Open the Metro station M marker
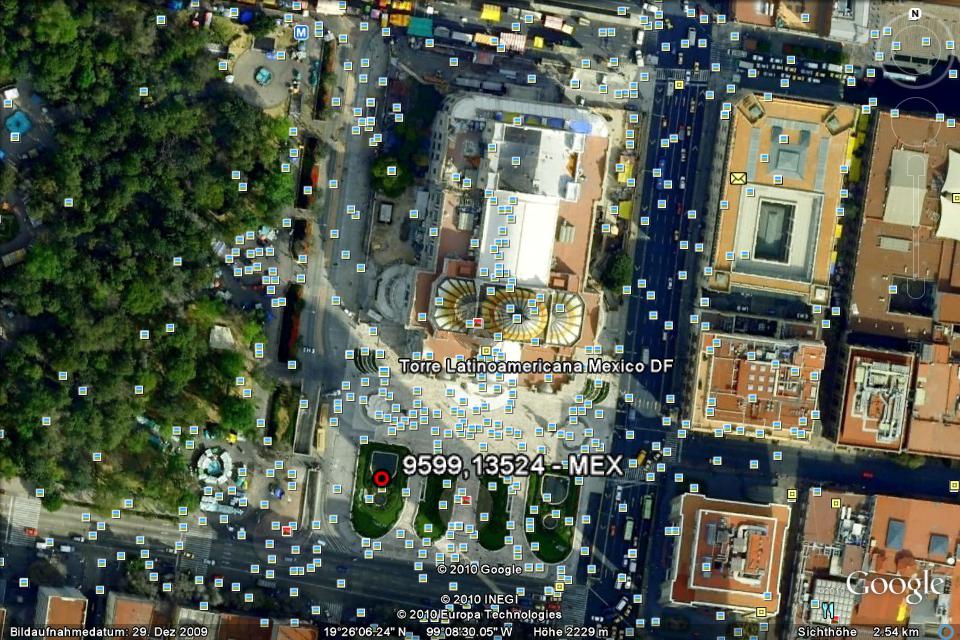 coord(301,32)
